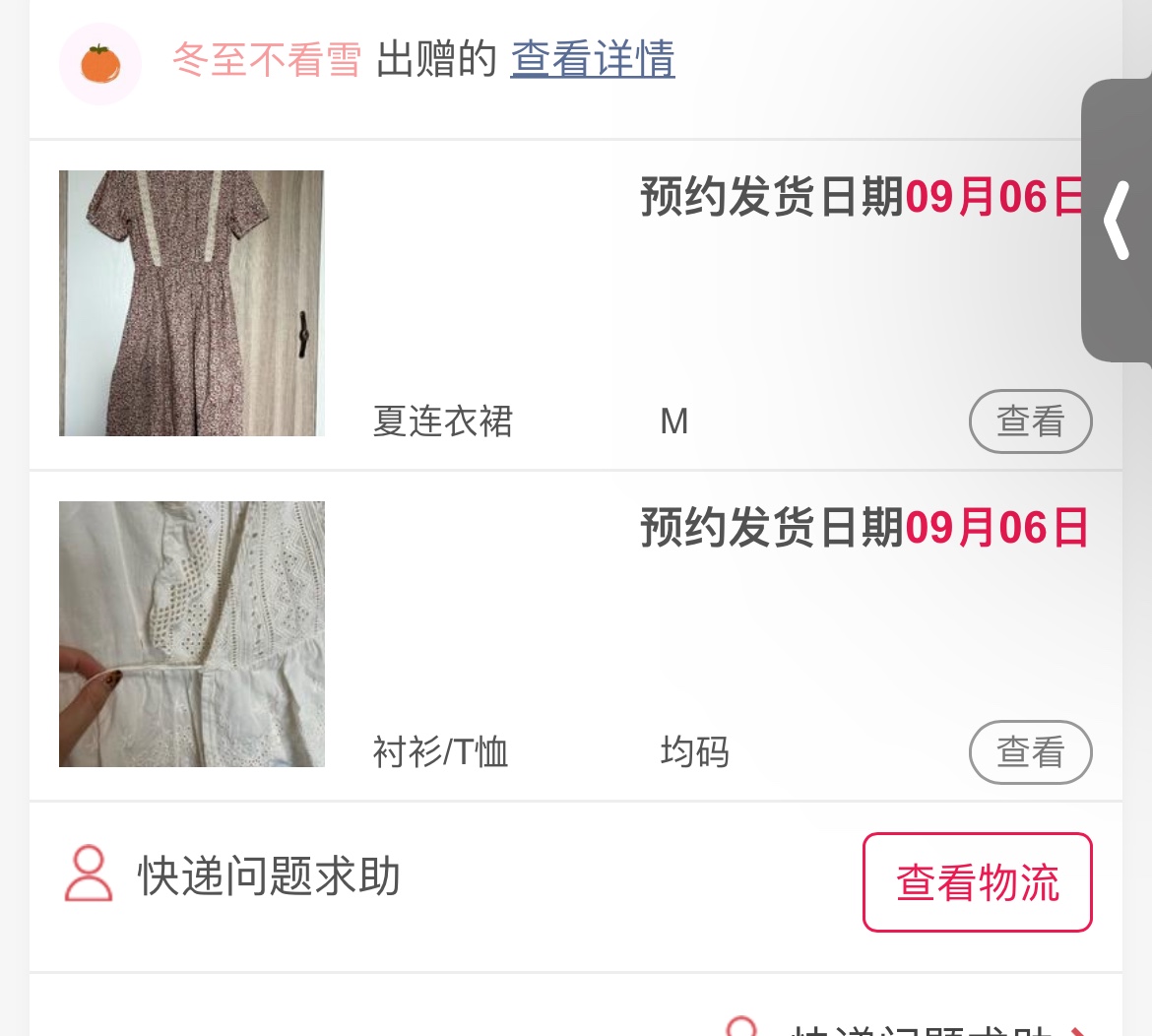Screen dimensions: 1152x1036
Task: Open 查看物流 to track shipping
Action: [977, 882]
